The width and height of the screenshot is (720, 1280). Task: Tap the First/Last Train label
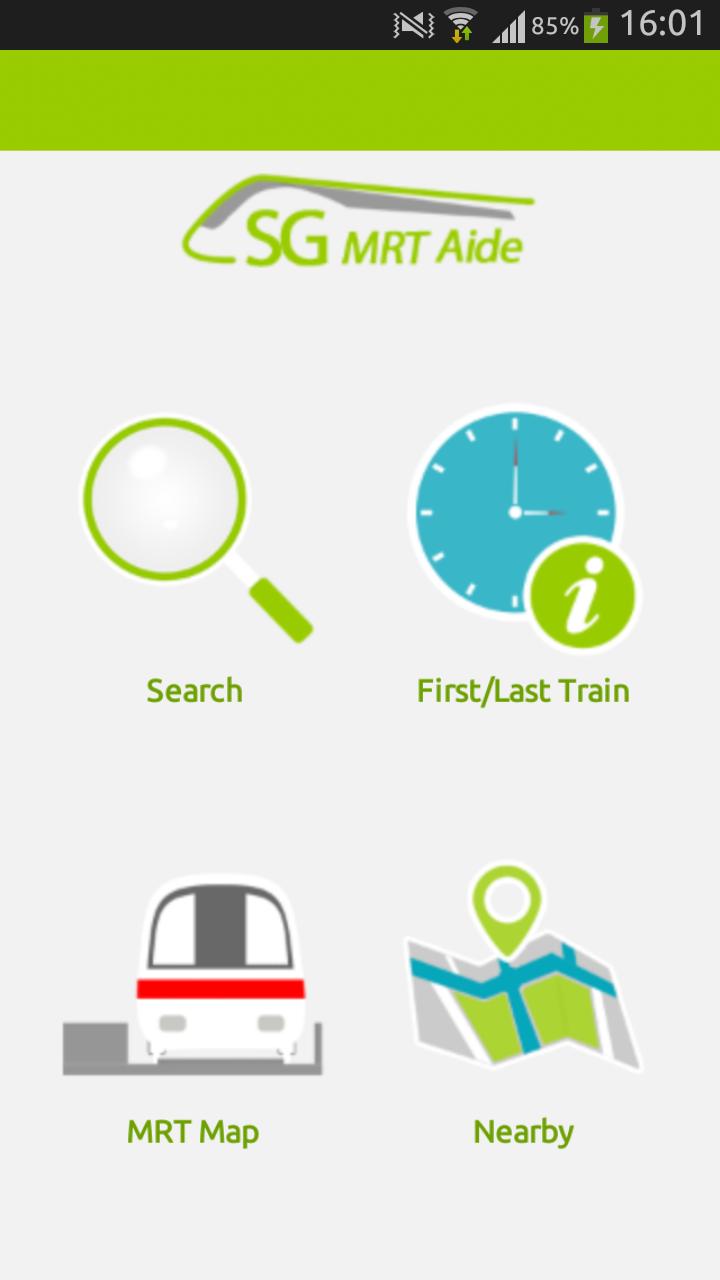coord(523,690)
